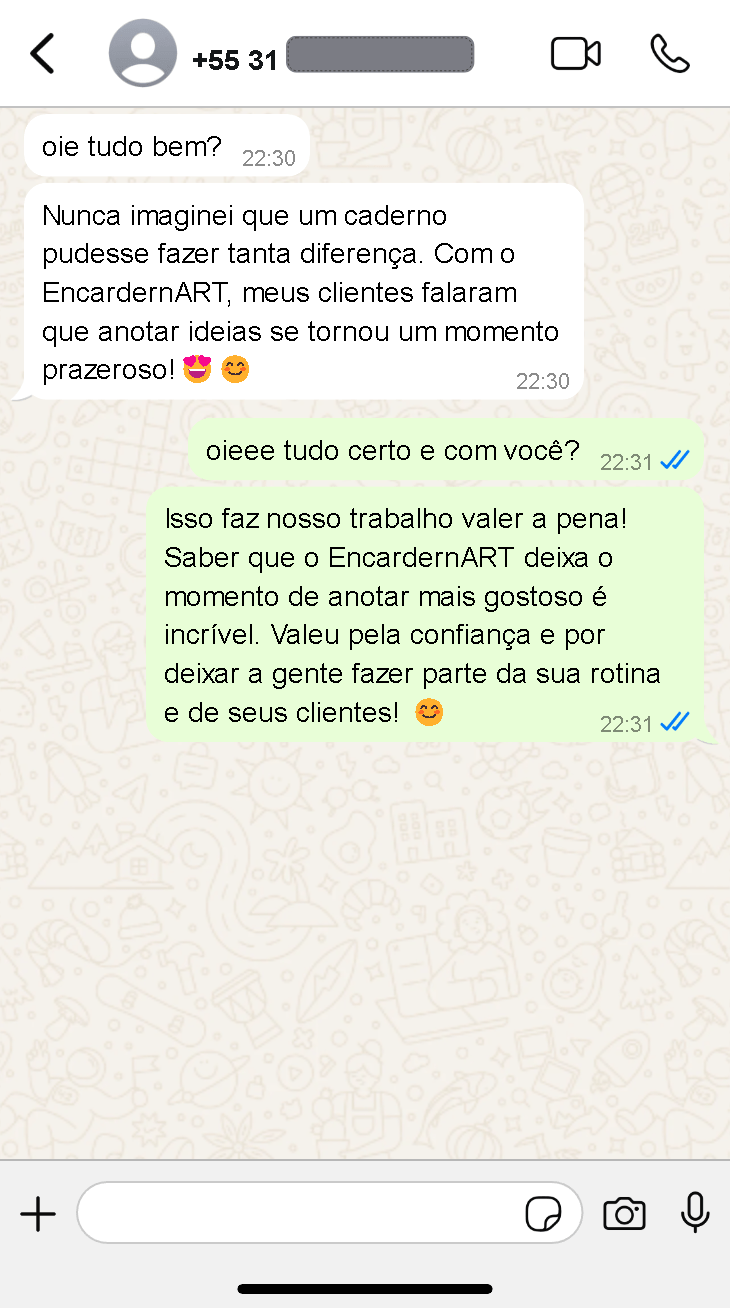Image resolution: width=730 pixels, height=1308 pixels.
Task: Select the long EncardernART testimonial message
Action: [300, 290]
